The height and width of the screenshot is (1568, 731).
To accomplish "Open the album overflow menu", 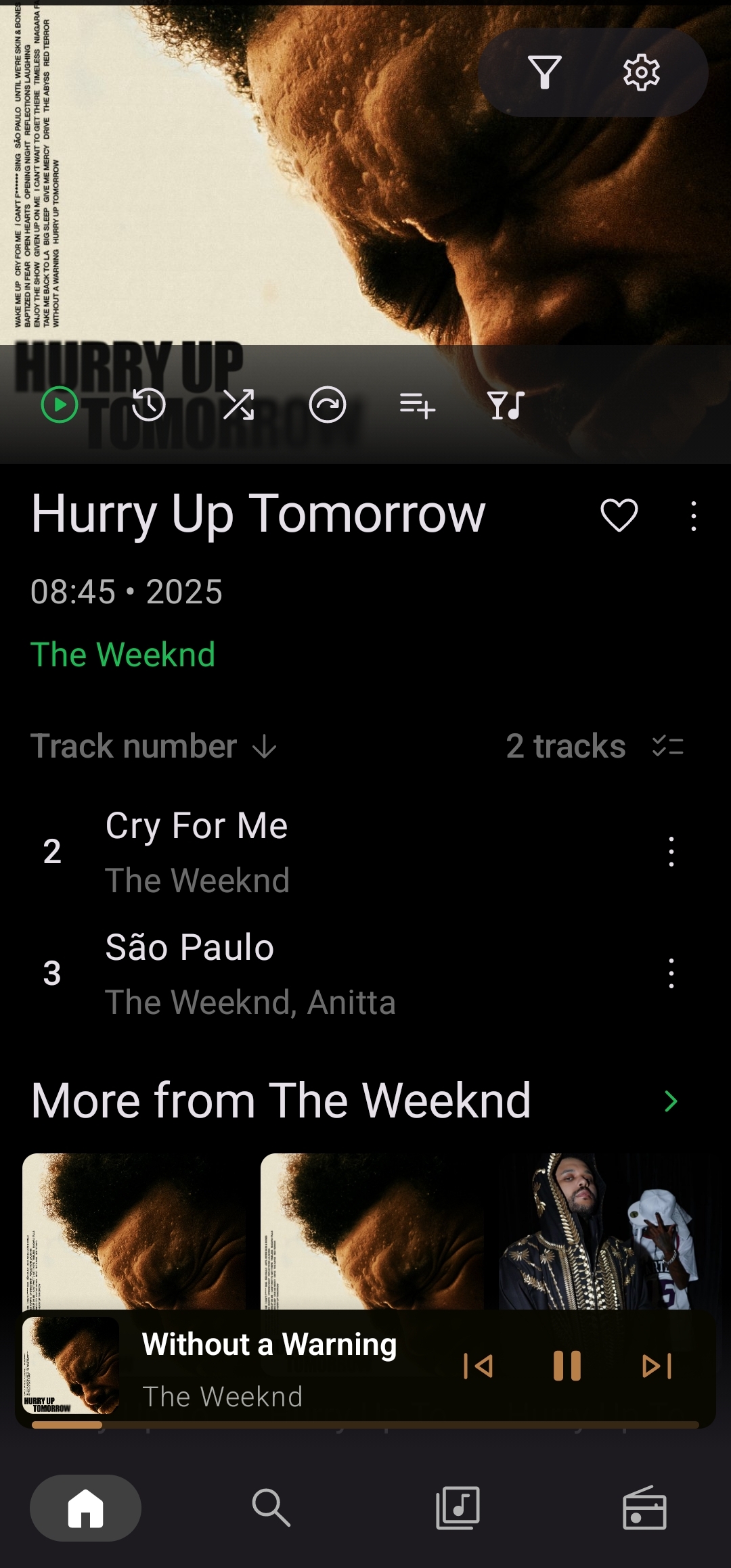I will tap(694, 516).
